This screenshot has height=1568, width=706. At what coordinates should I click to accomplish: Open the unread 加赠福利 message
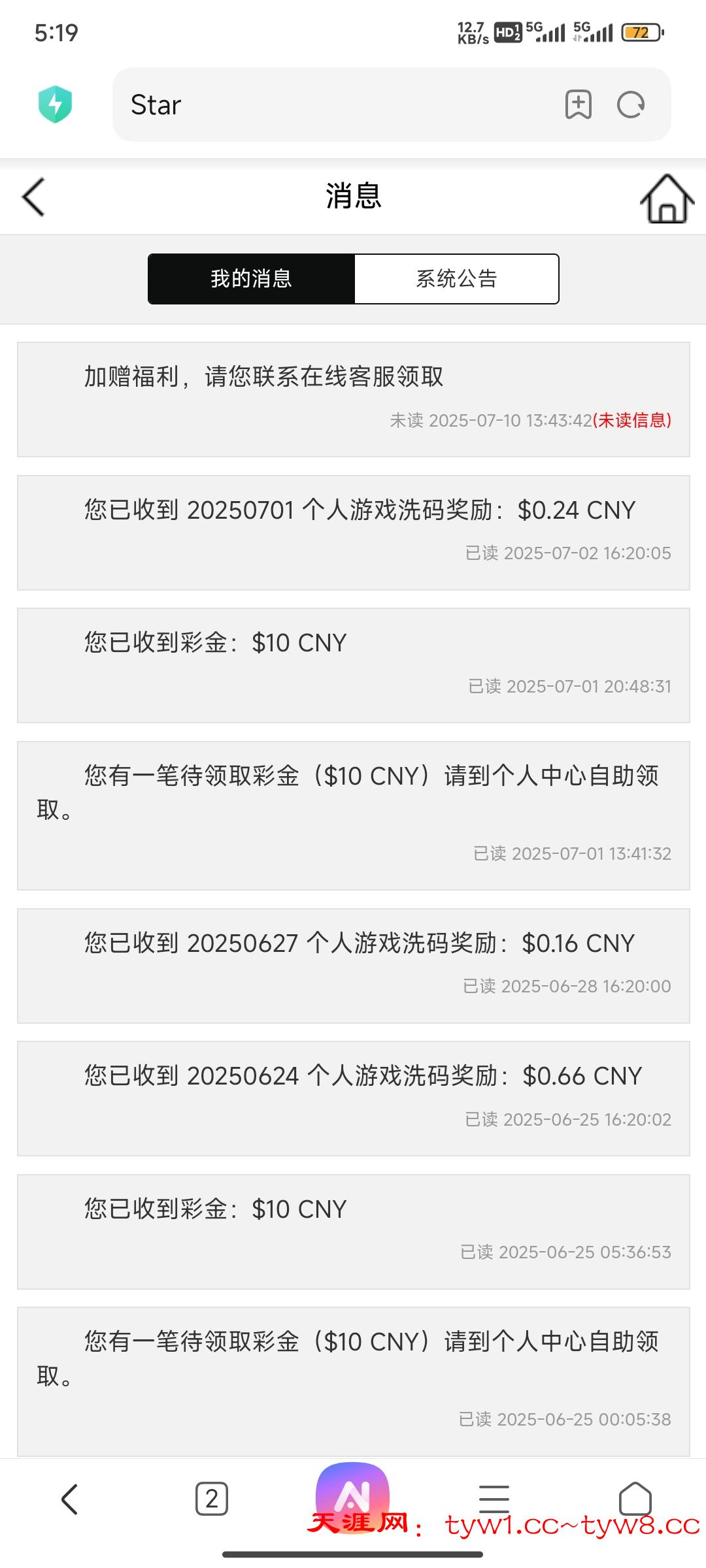click(x=353, y=399)
